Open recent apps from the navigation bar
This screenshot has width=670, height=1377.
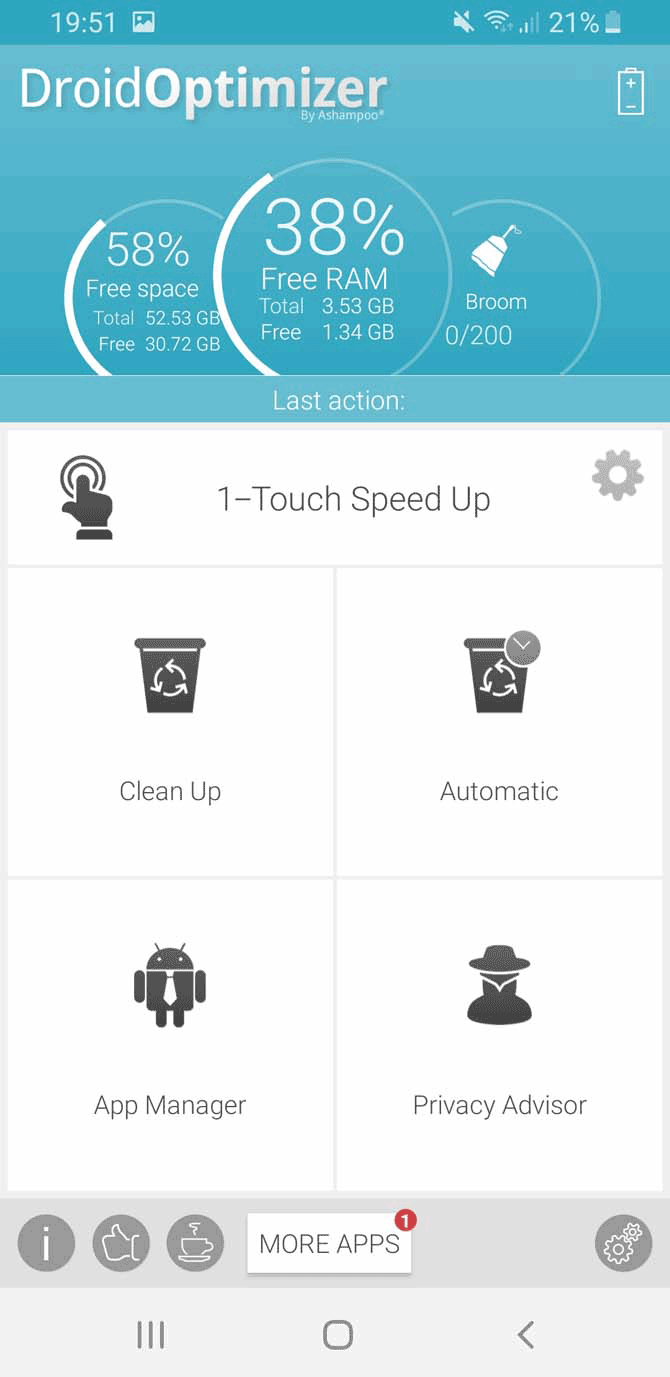pos(150,1334)
